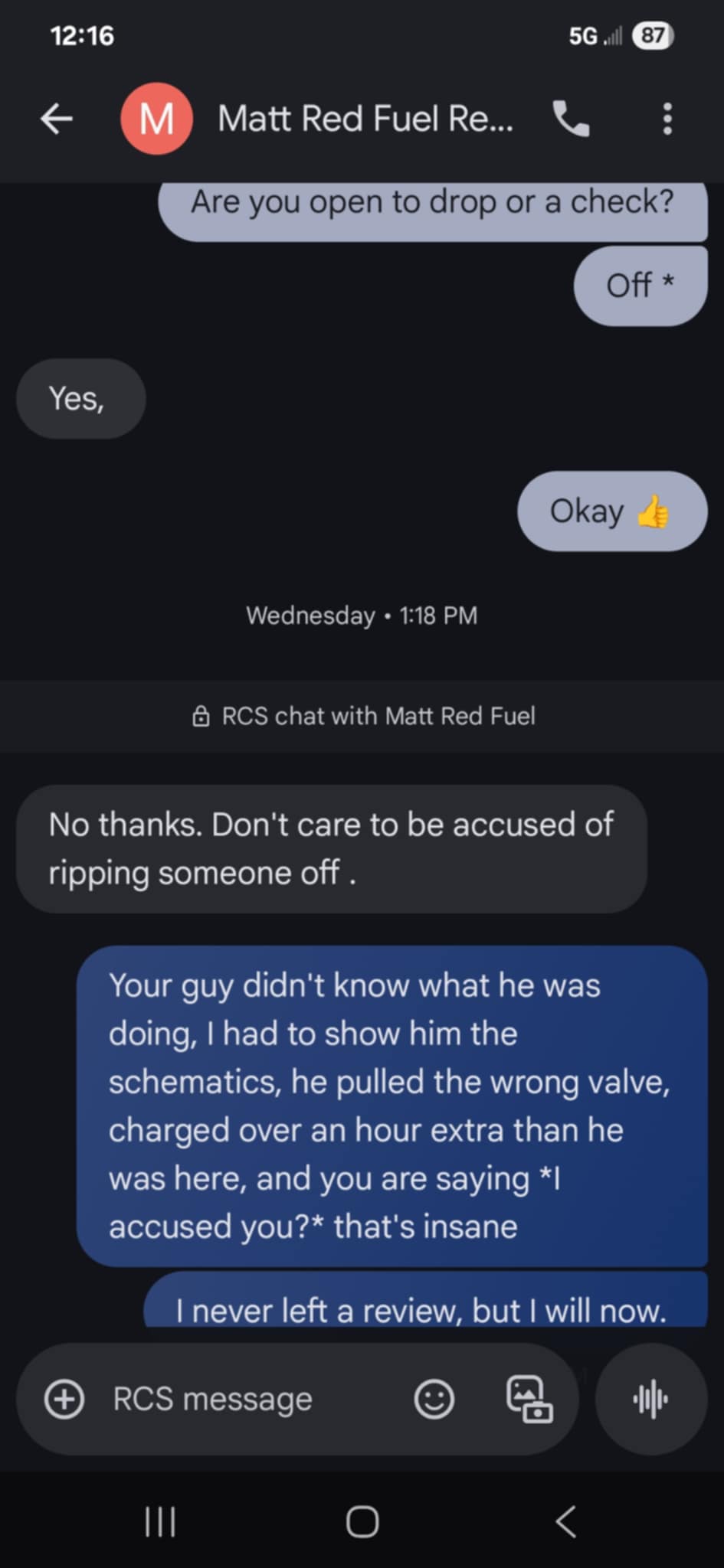Open the overflow menu
This screenshot has height=1568, width=724.
click(667, 119)
